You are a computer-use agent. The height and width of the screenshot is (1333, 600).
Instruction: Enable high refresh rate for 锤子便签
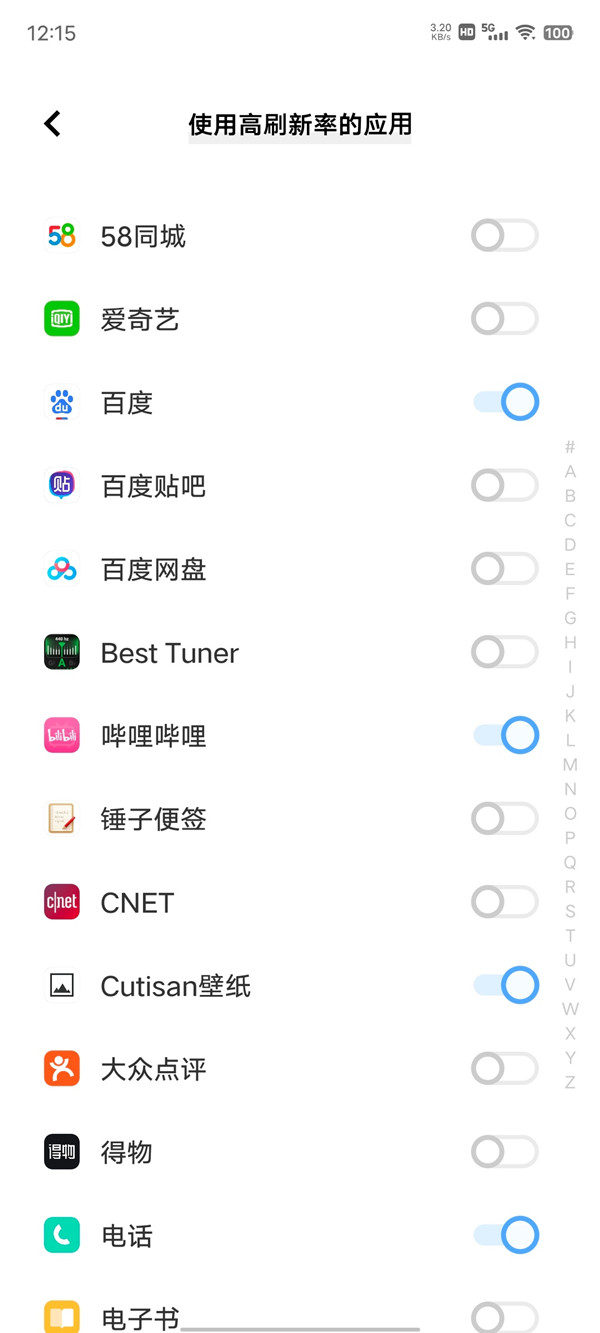505,819
